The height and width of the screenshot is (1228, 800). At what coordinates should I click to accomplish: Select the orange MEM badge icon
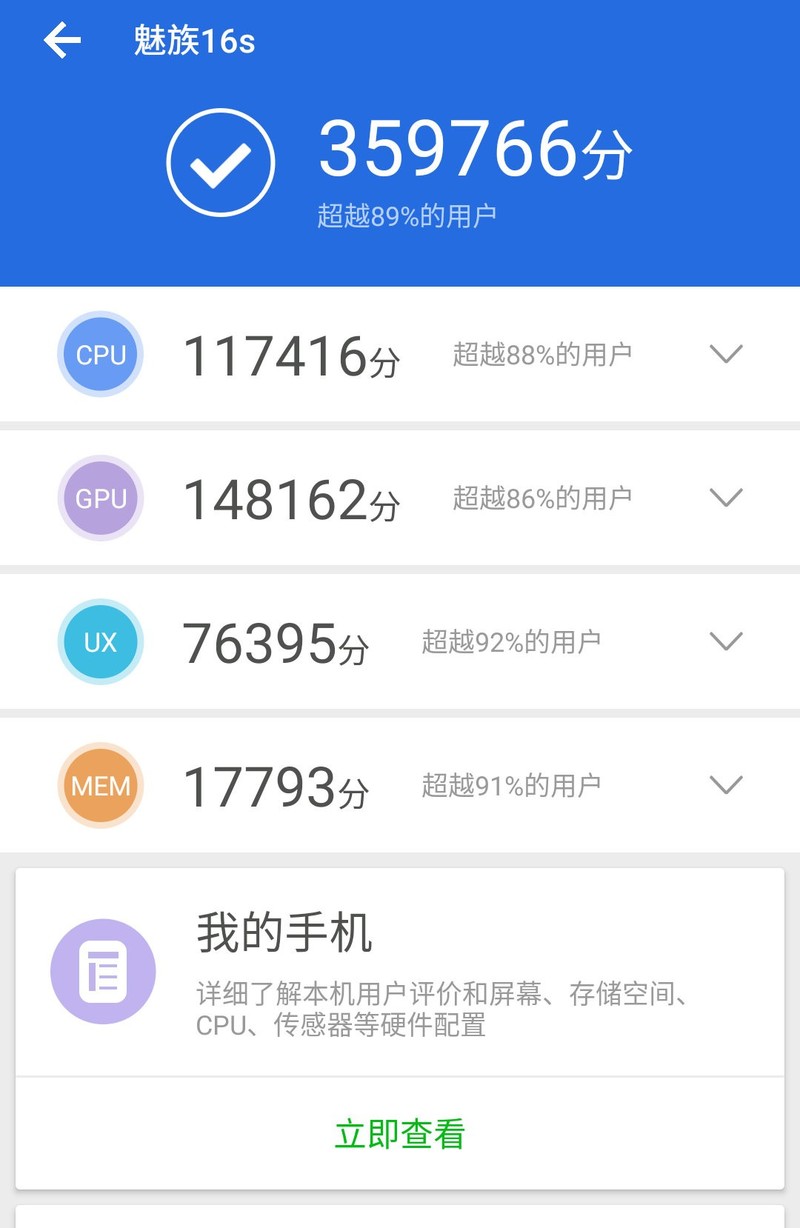pyautogui.click(x=100, y=785)
